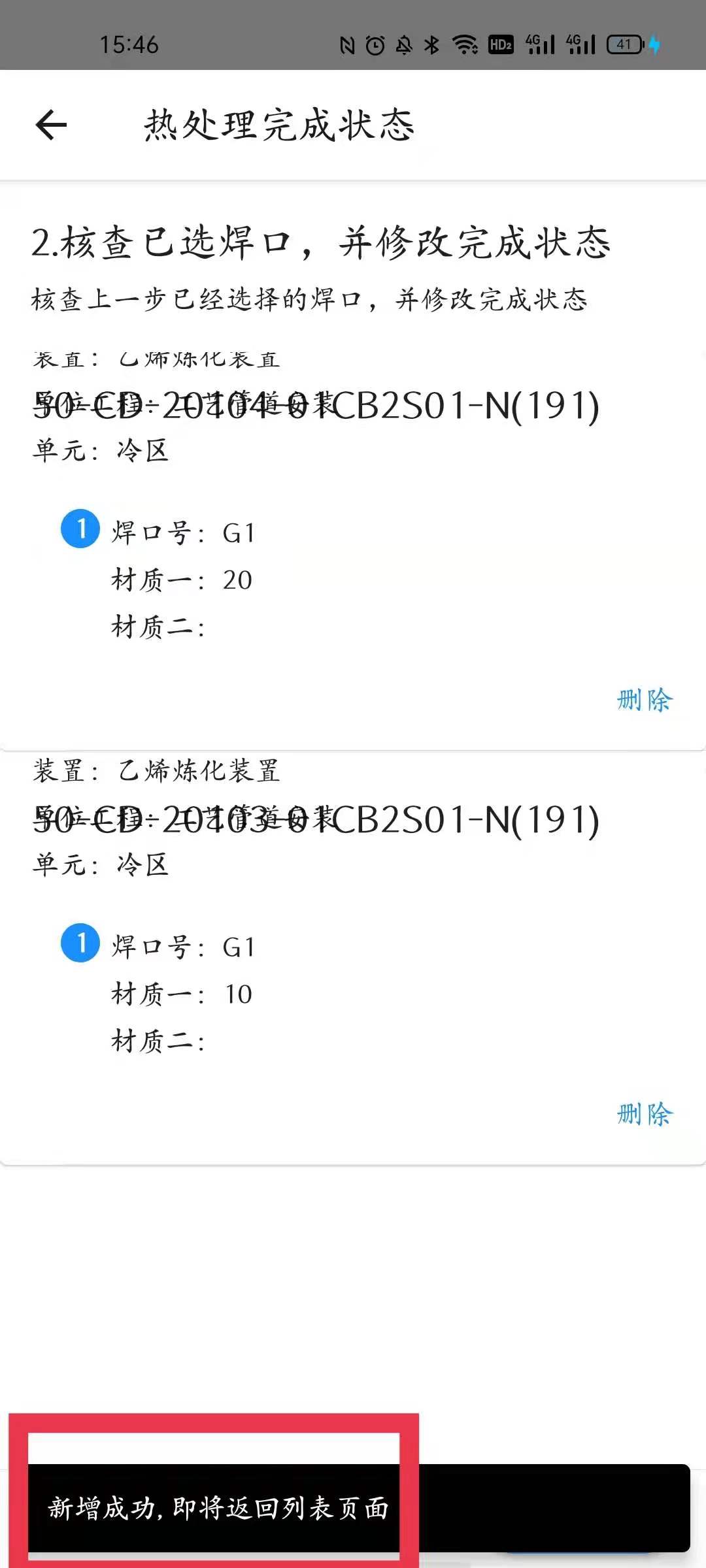
Task: Tap the HD2 voice calling indicator
Action: coord(501,44)
